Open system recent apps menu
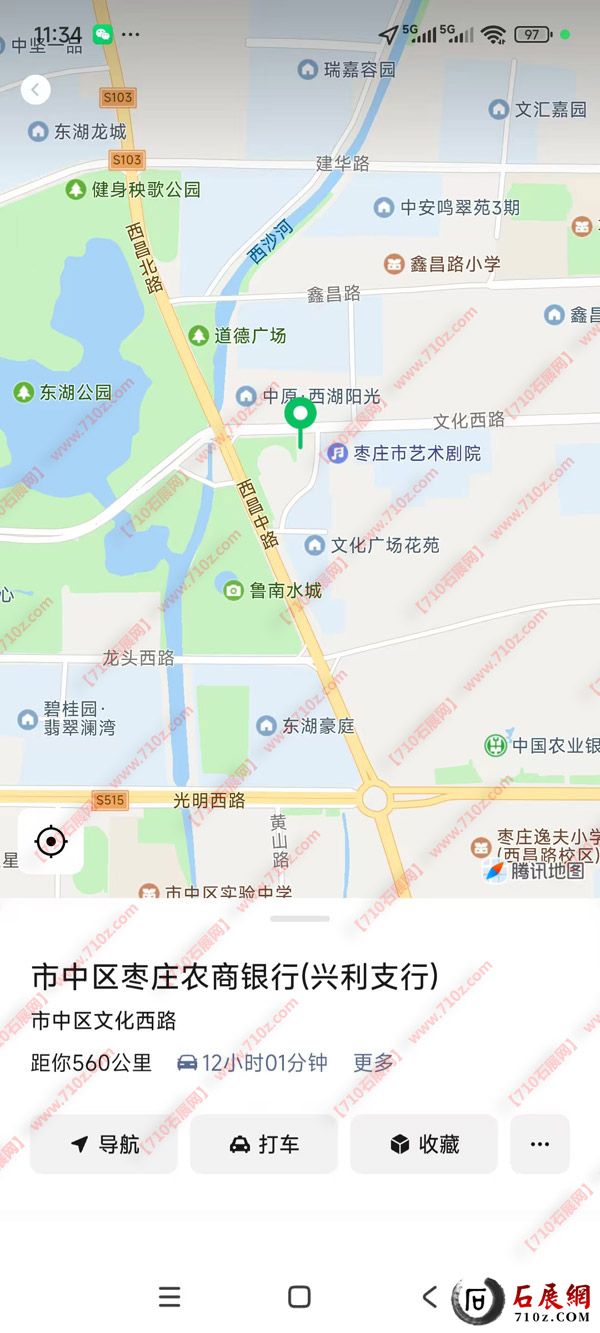The image size is (600, 1333). [170, 1297]
